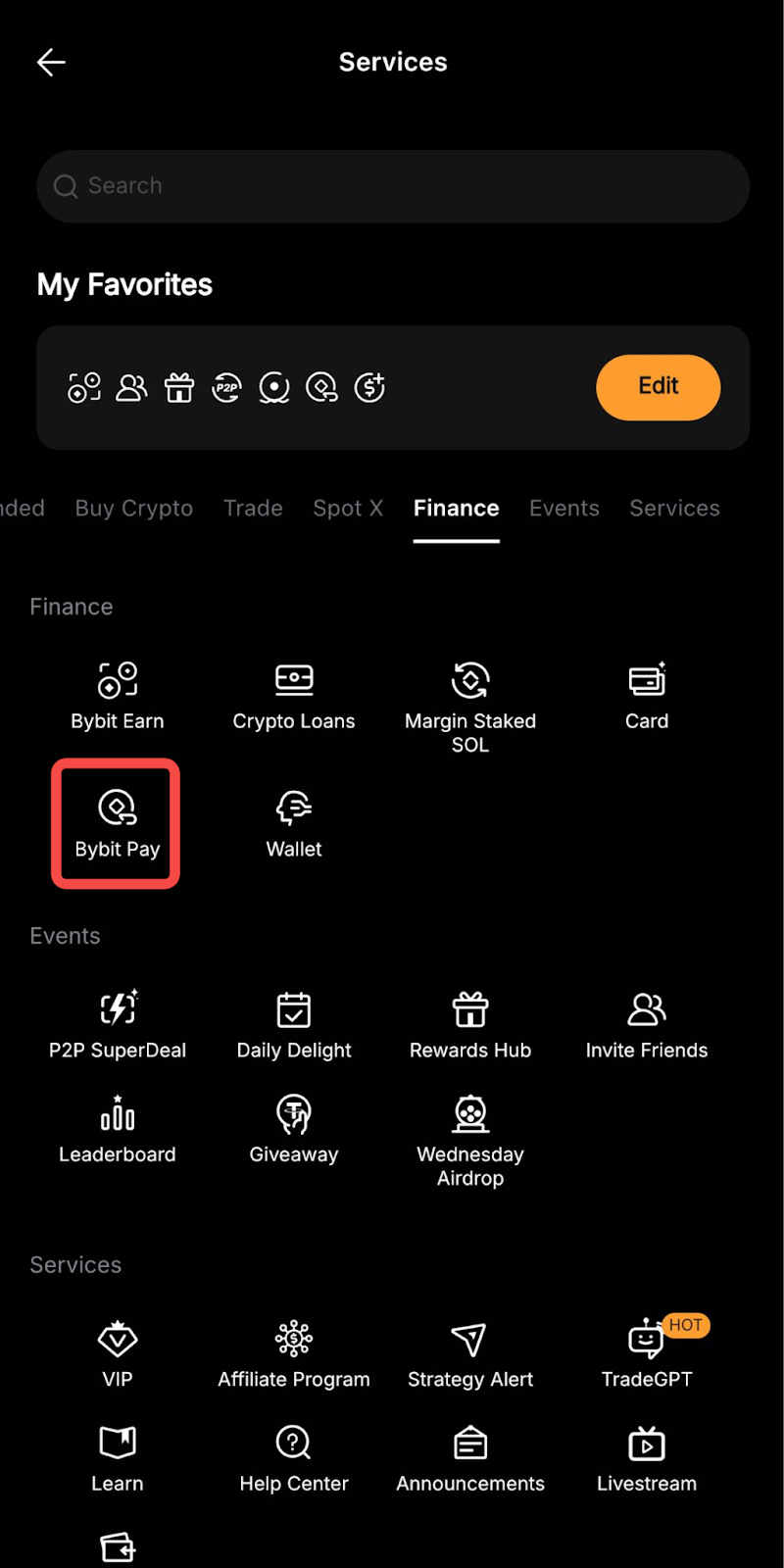Edit My Favorites
Screen dimensions: 784x1568
pos(658,387)
